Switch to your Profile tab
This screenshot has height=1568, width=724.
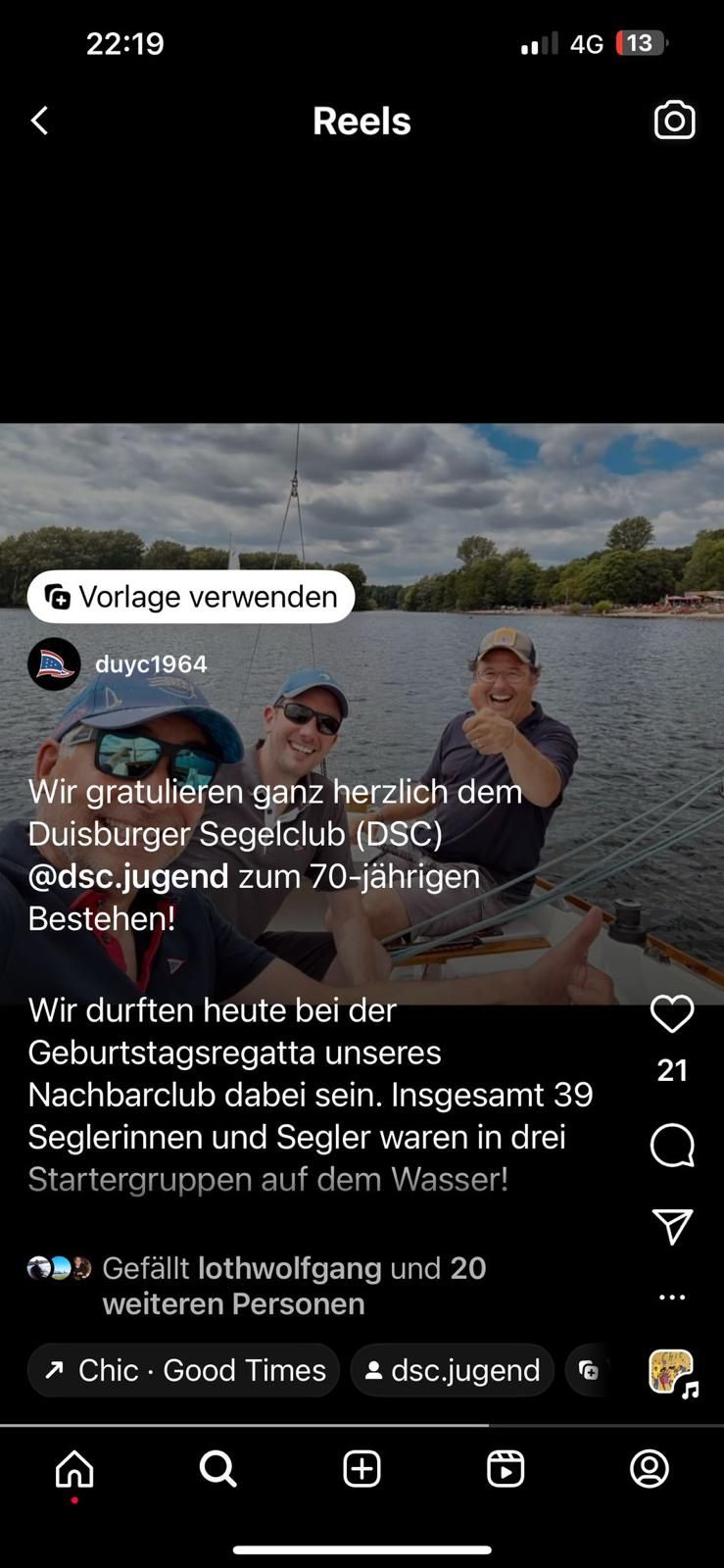click(x=649, y=1469)
